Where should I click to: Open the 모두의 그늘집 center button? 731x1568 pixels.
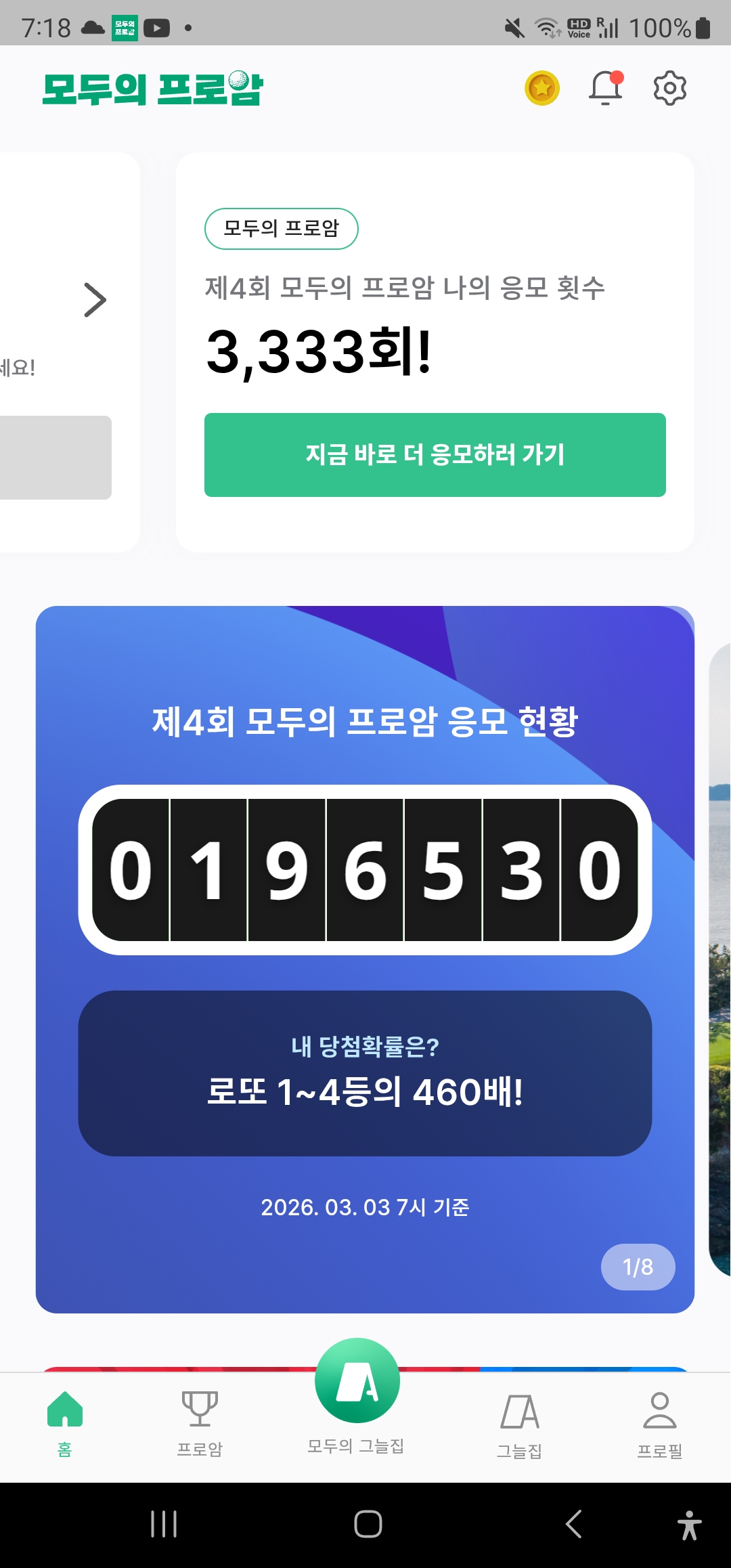point(357,1382)
